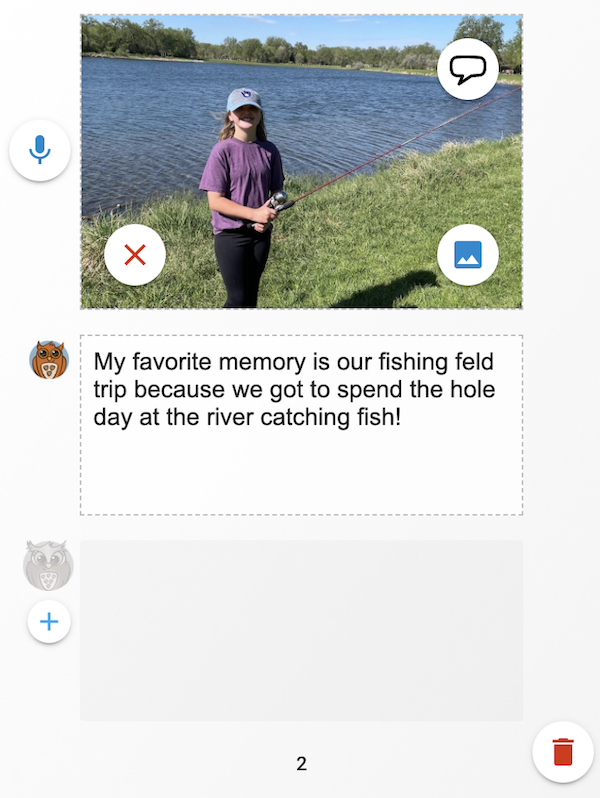This screenshot has width=600, height=798.
Task: Delete this page with the trash button
Action: coord(563,751)
